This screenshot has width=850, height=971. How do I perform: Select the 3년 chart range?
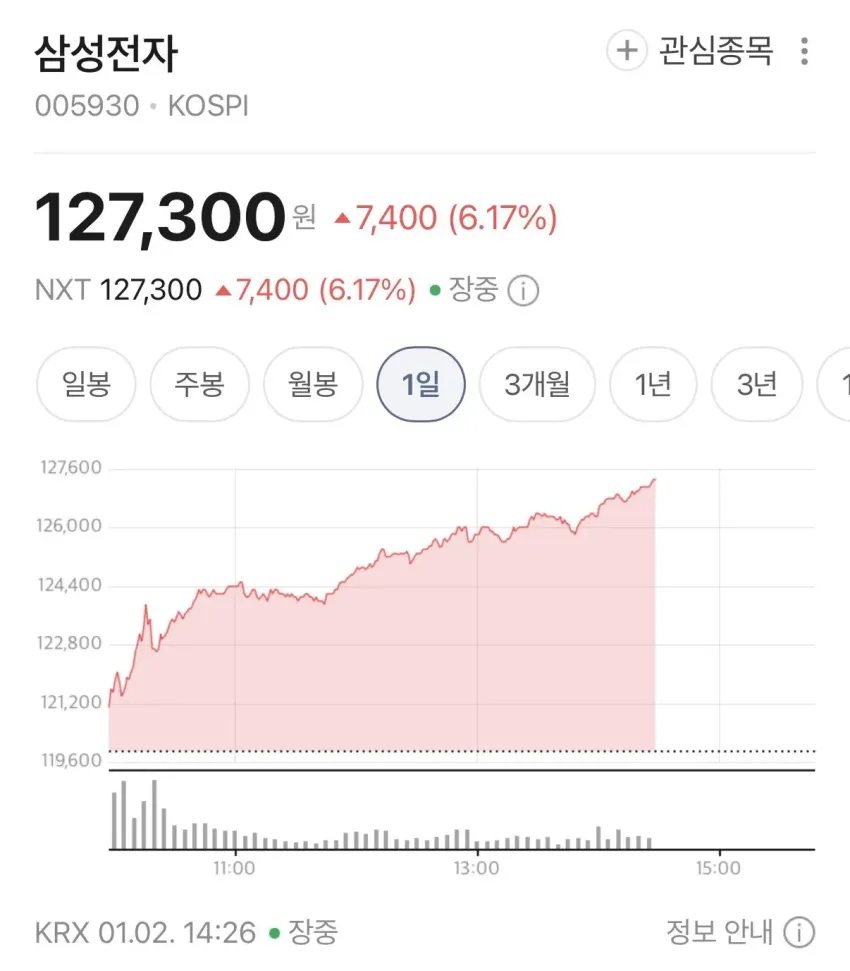click(756, 384)
